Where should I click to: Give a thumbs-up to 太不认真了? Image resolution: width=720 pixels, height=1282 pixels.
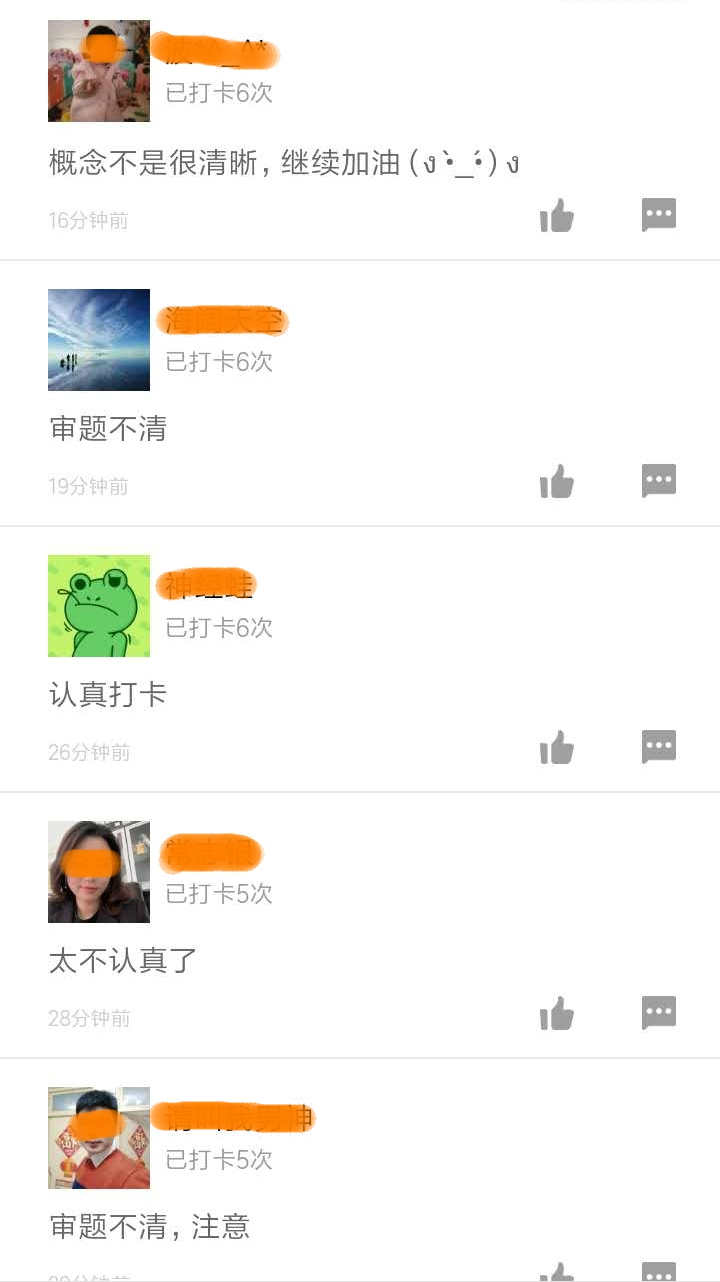557,1013
